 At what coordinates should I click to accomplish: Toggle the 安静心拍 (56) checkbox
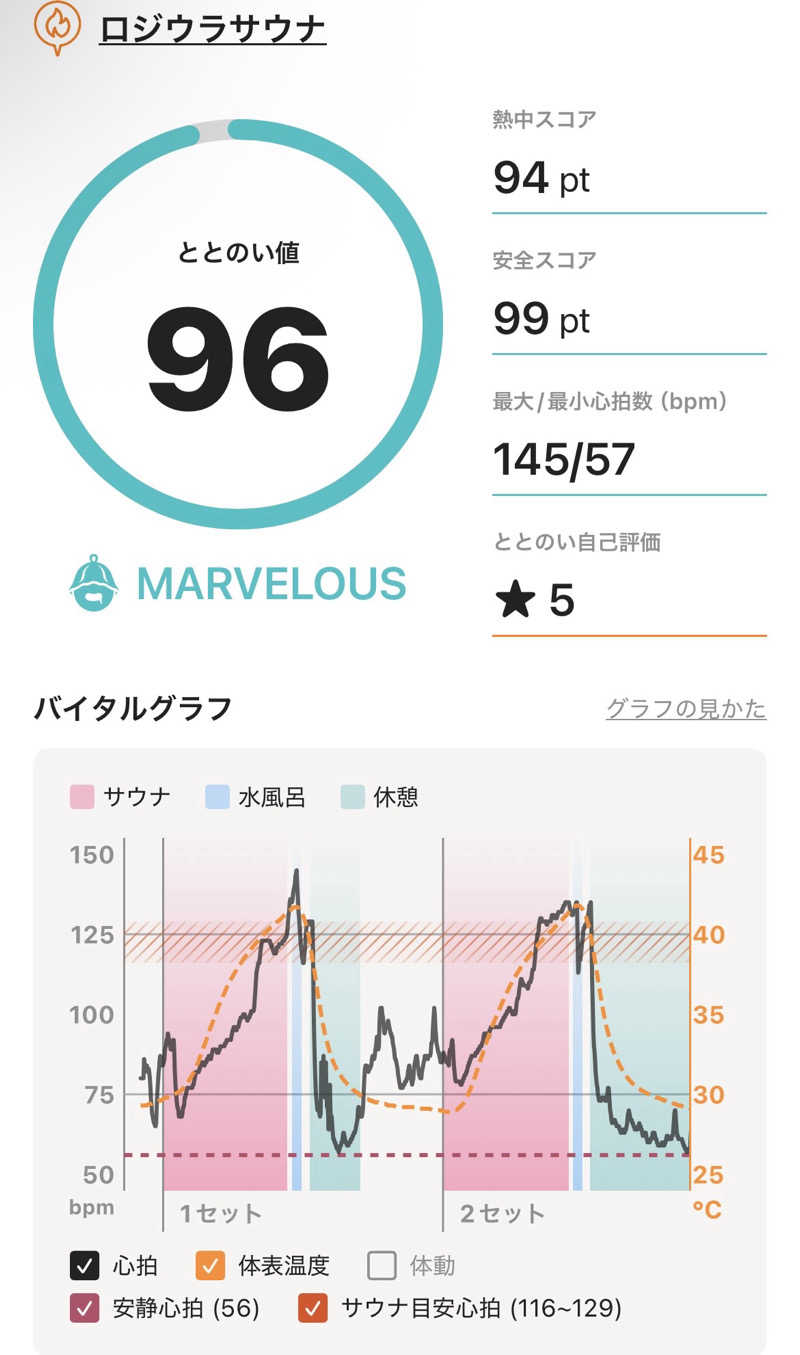84,1307
